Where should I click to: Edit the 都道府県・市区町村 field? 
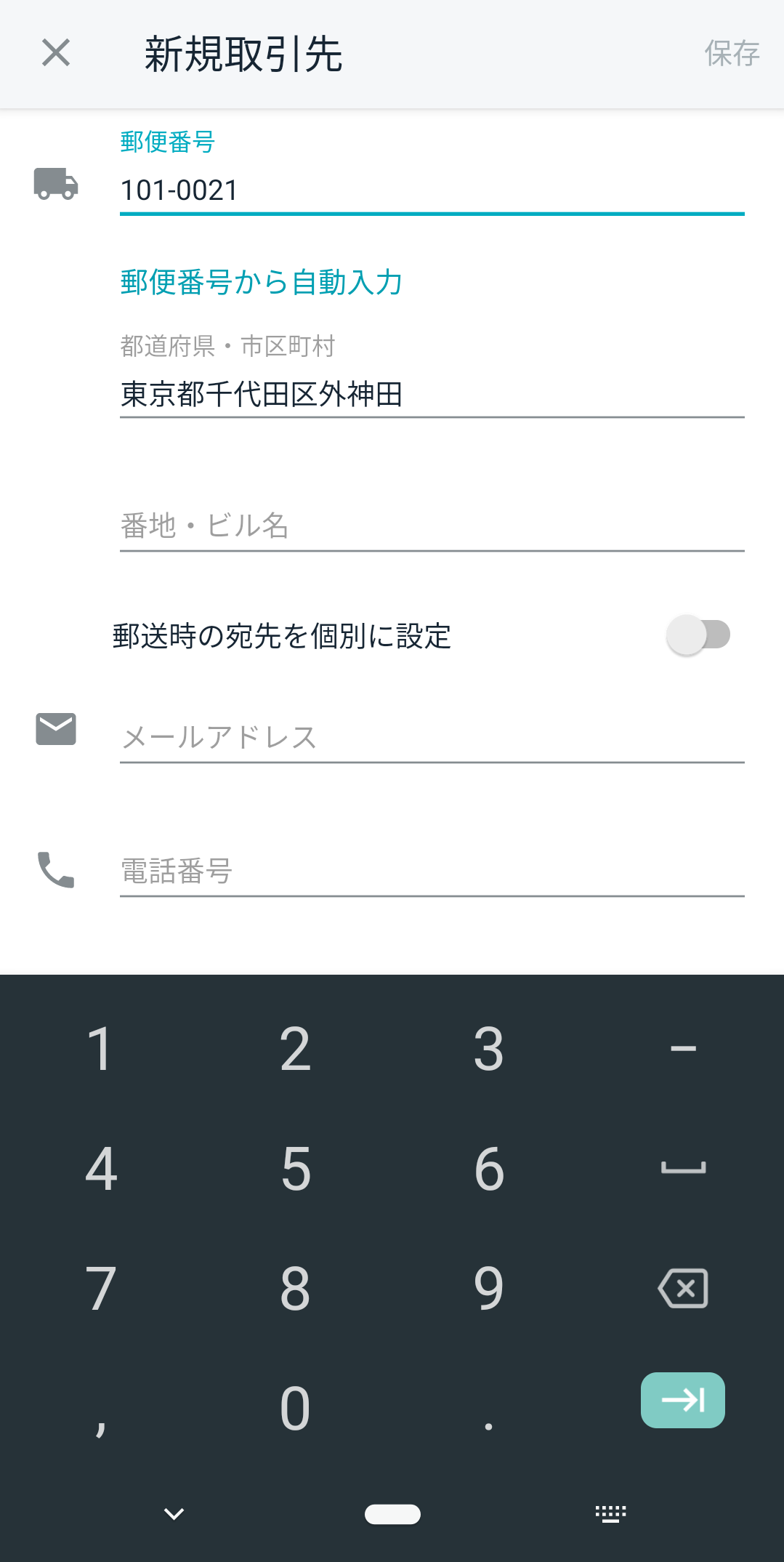click(432, 394)
